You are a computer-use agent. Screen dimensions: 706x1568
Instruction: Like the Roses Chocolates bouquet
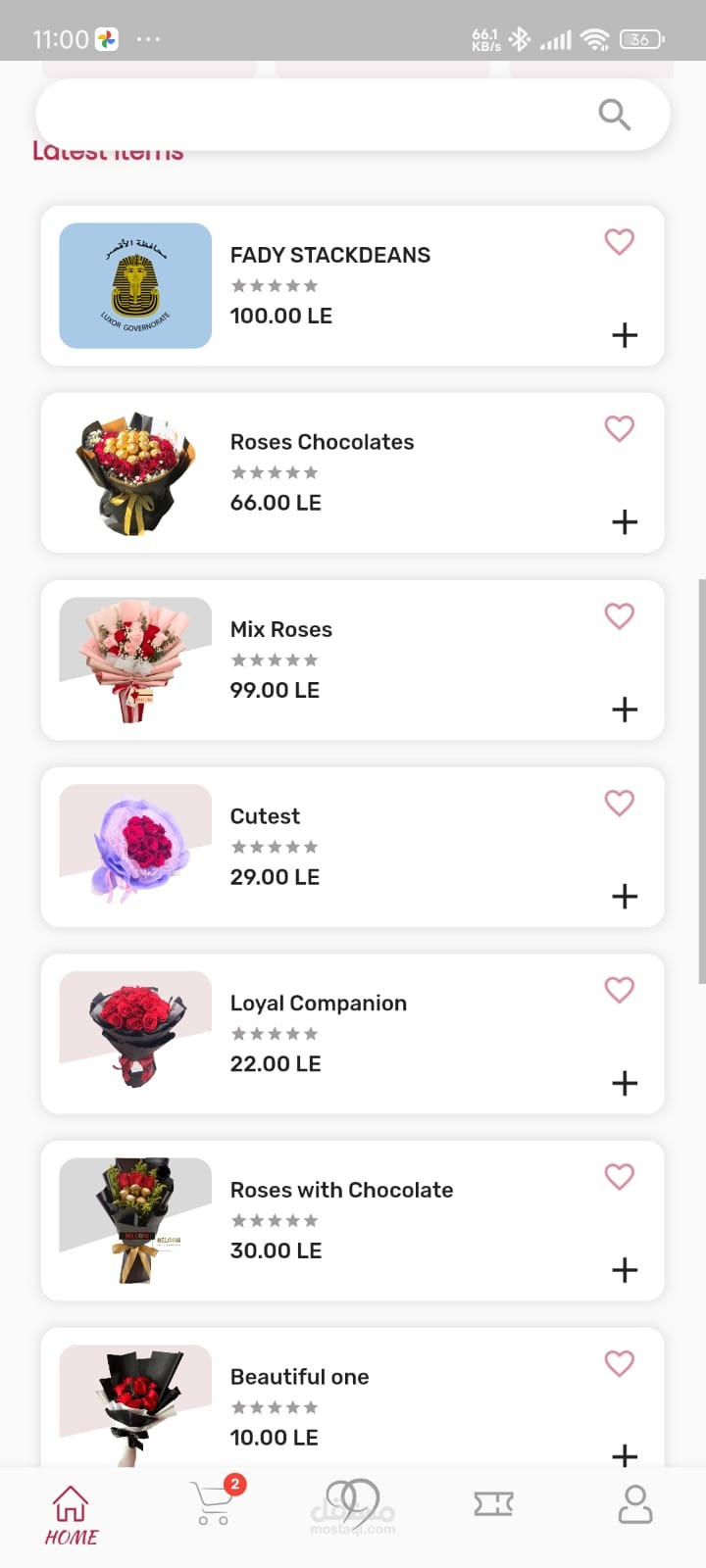click(x=619, y=428)
